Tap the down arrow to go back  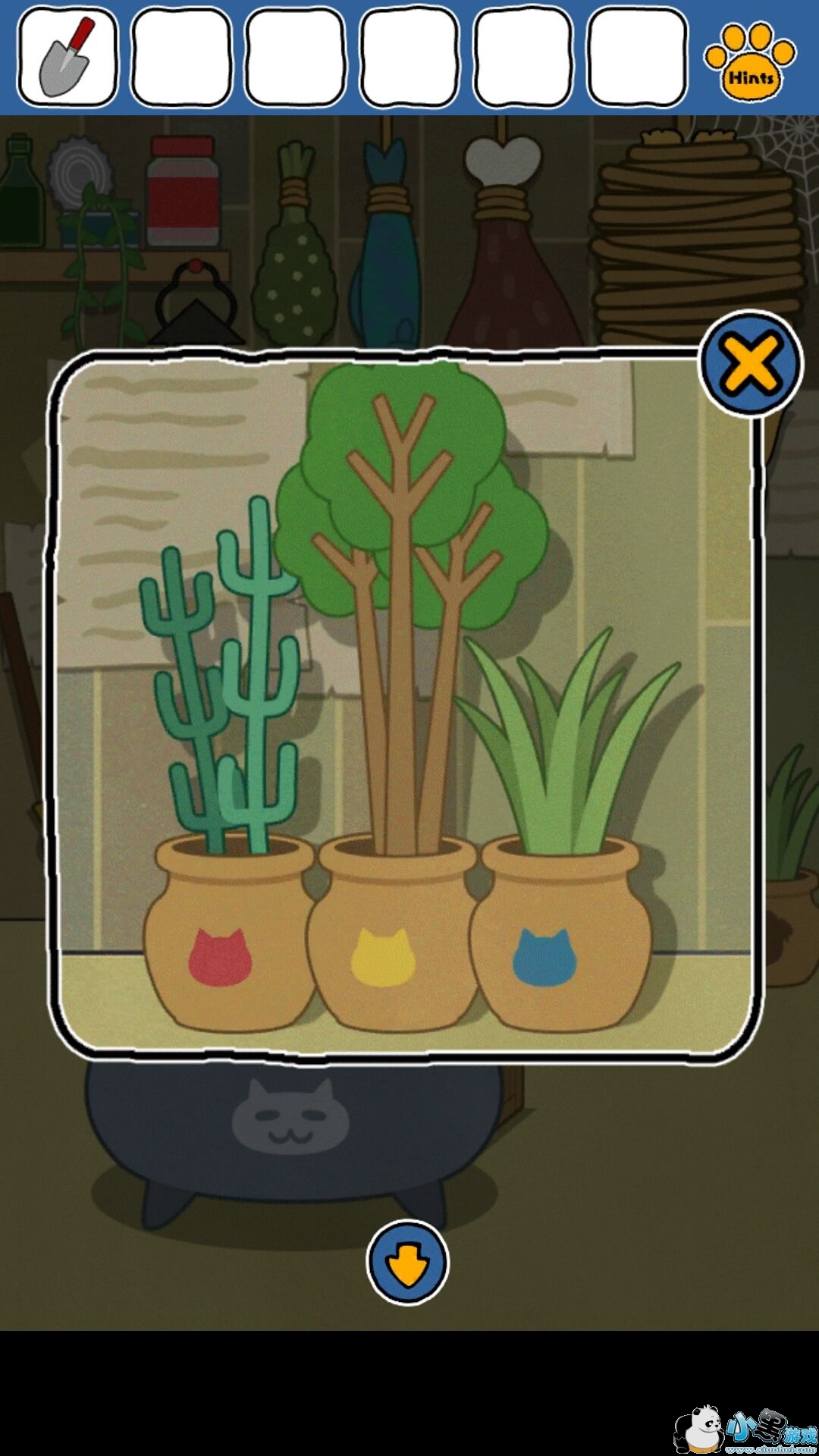[408, 1263]
